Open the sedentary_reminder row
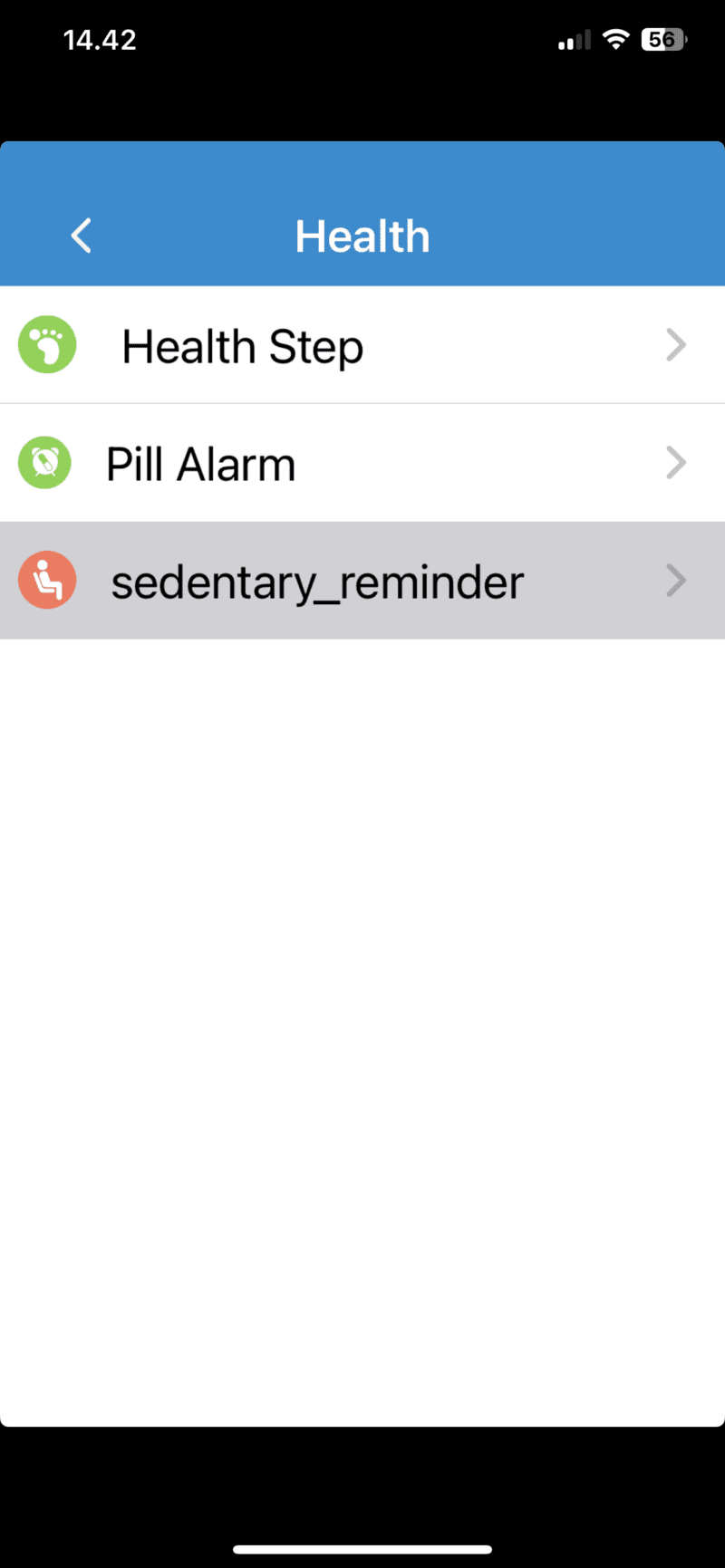 [x=362, y=582]
